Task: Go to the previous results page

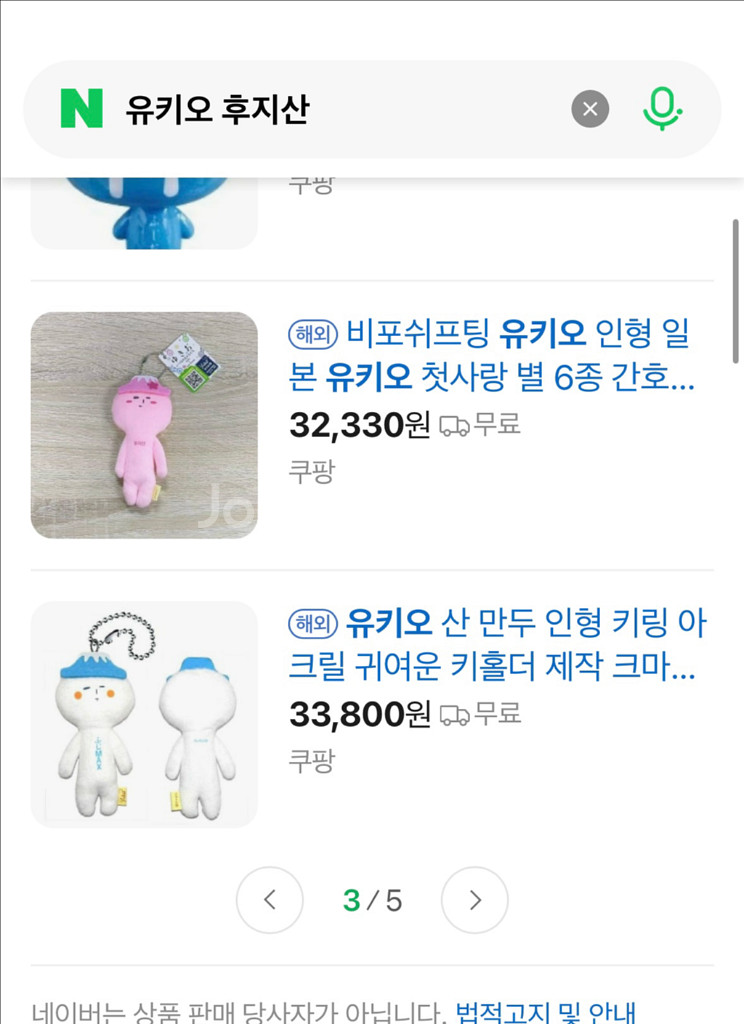Action: (269, 900)
